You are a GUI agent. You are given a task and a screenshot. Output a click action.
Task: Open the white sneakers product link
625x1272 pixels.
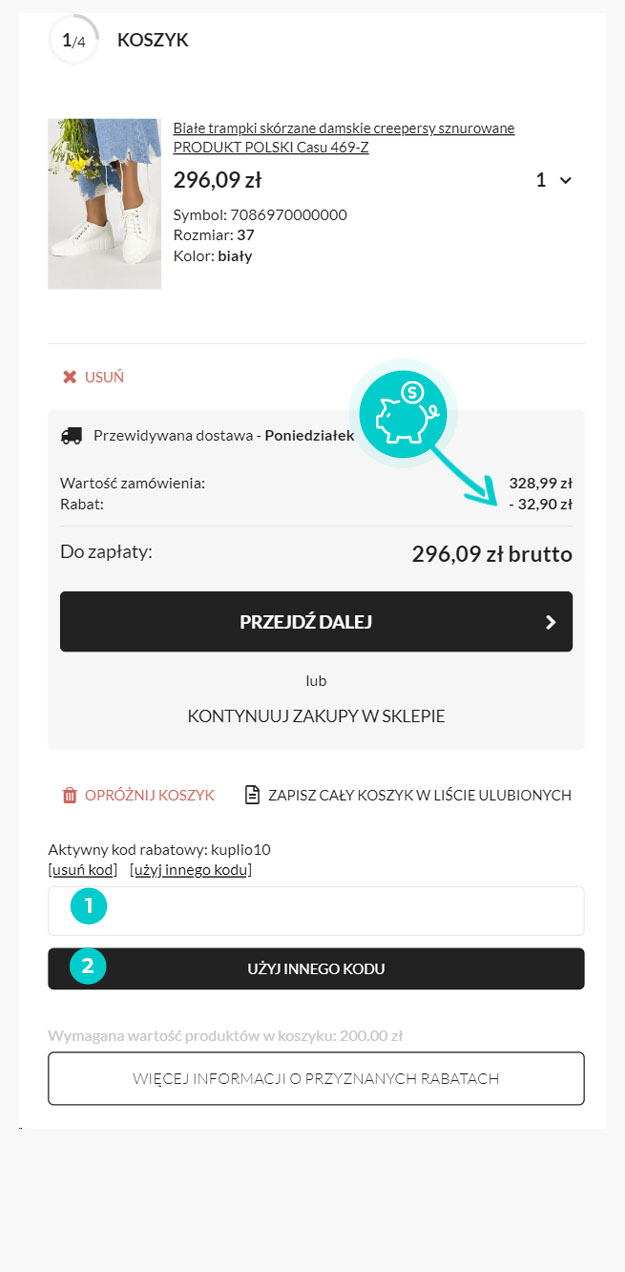click(x=343, y=137)
